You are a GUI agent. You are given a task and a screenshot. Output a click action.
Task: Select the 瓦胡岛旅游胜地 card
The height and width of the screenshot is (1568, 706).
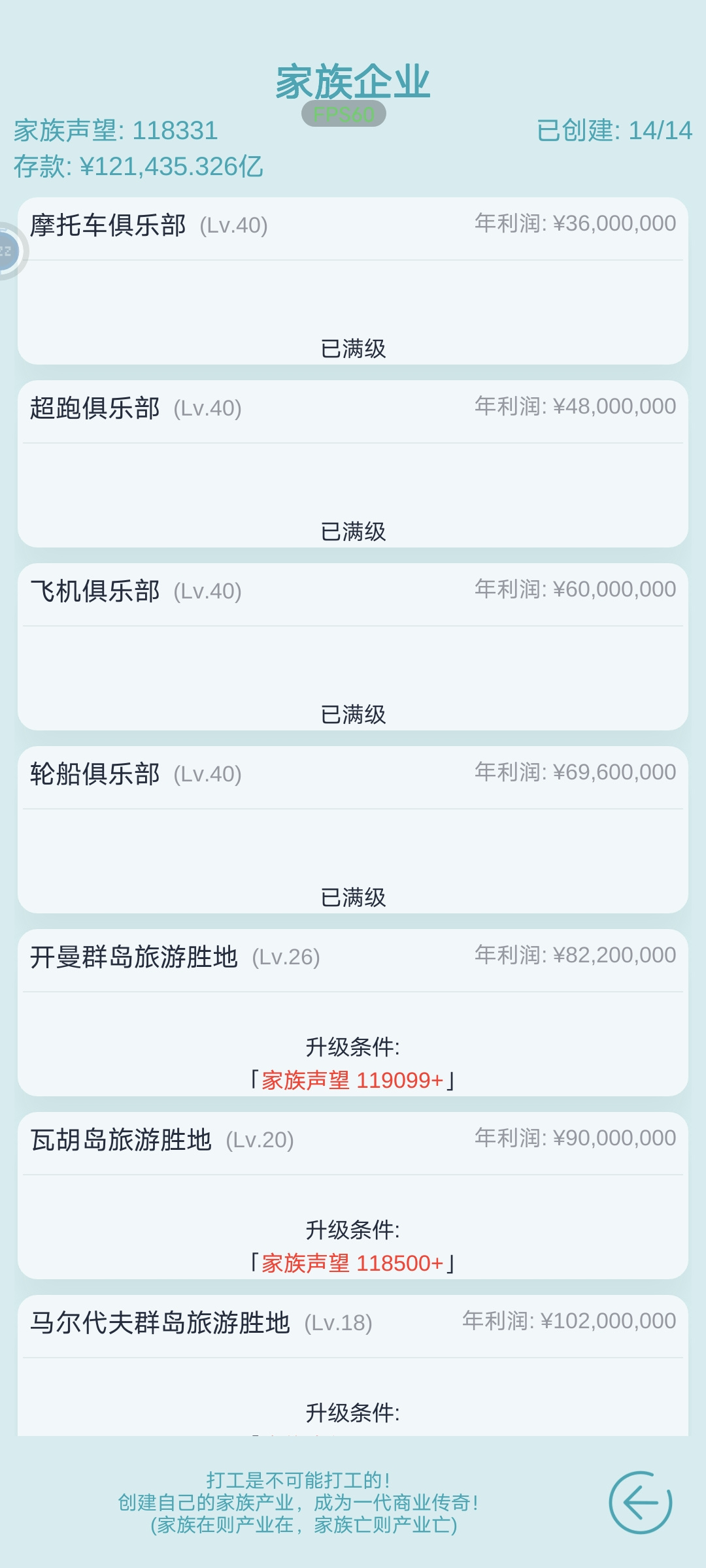coord(353,1196)
